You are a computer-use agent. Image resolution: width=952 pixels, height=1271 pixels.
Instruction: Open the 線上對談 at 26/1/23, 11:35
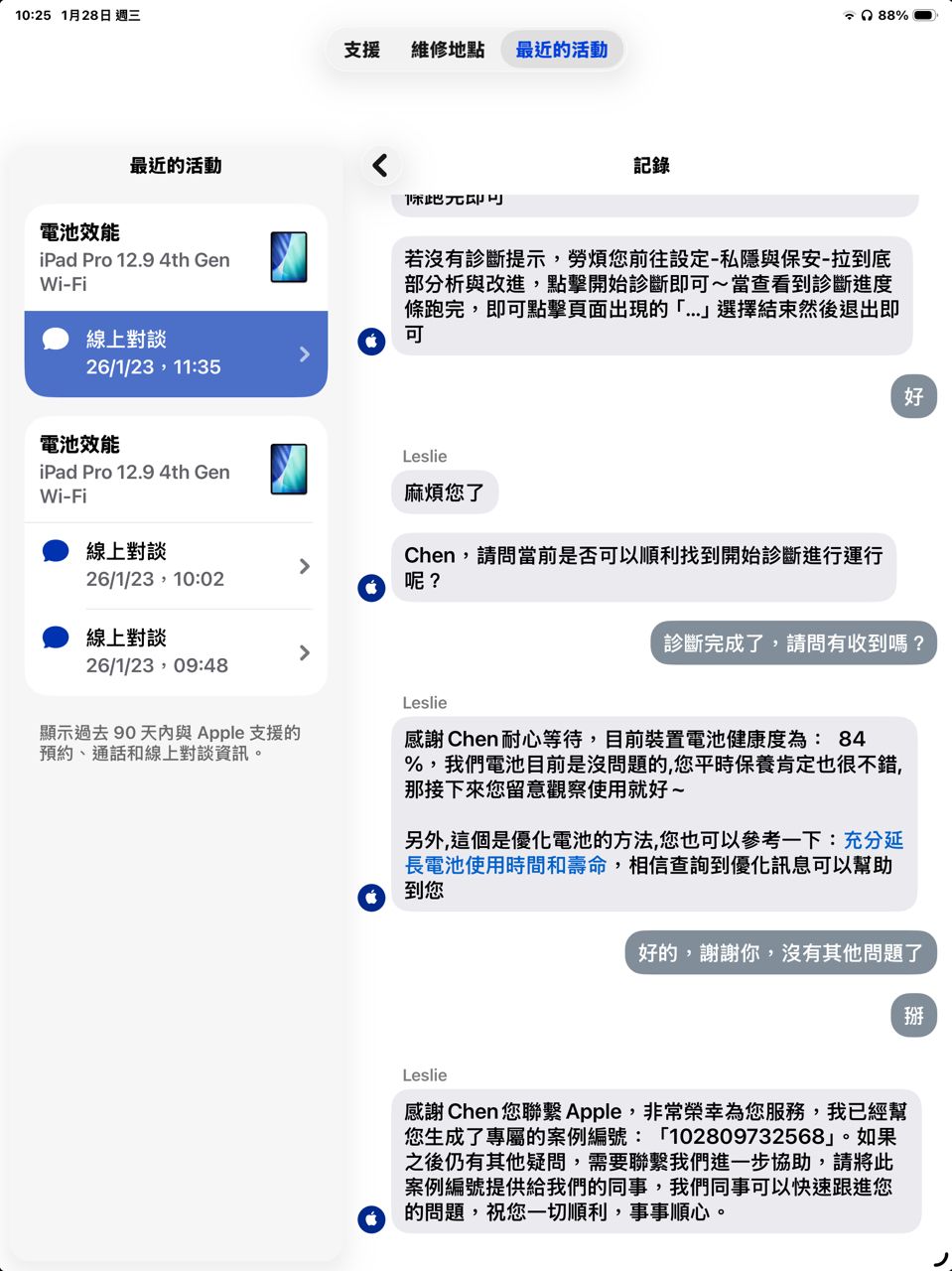pos(176,353)
